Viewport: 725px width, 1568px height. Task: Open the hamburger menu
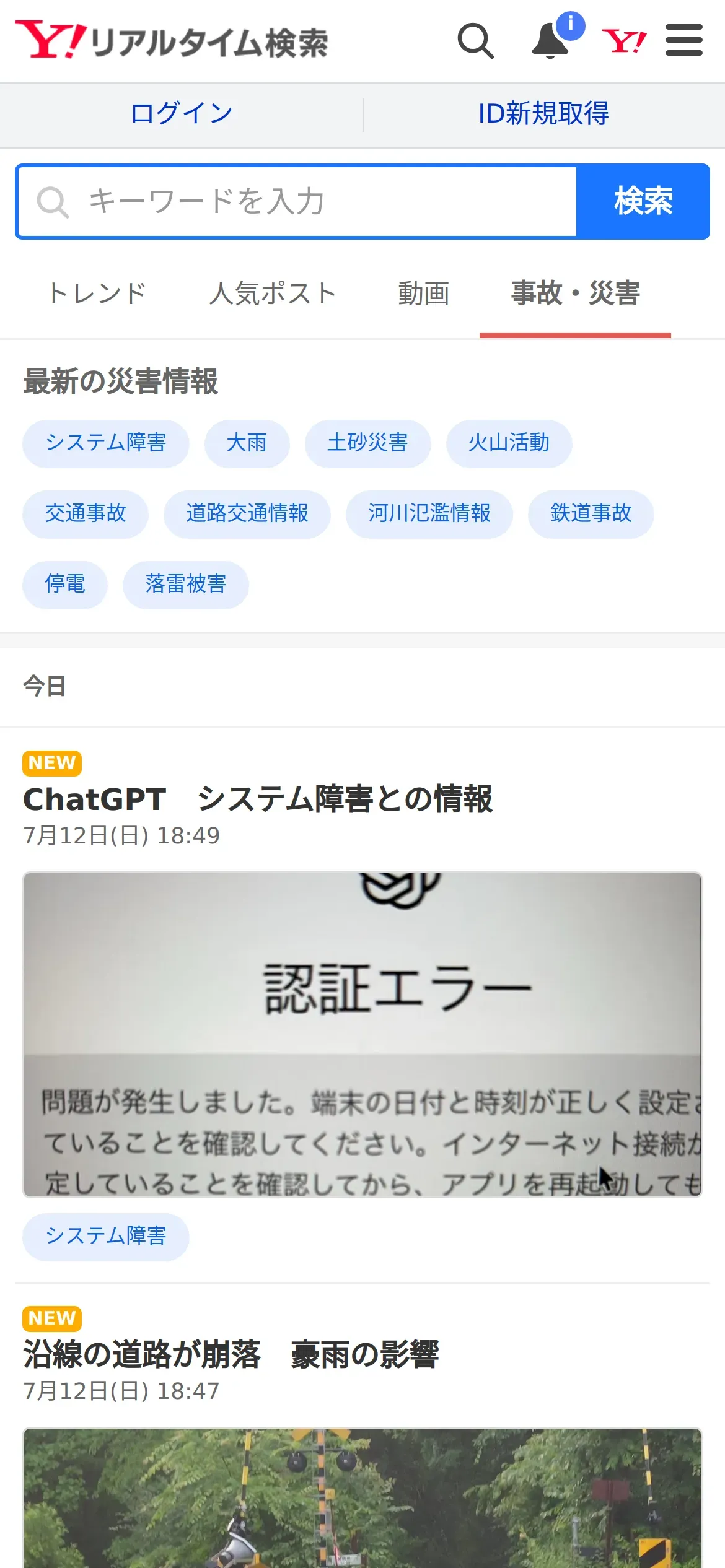click(x=683, y=40)
